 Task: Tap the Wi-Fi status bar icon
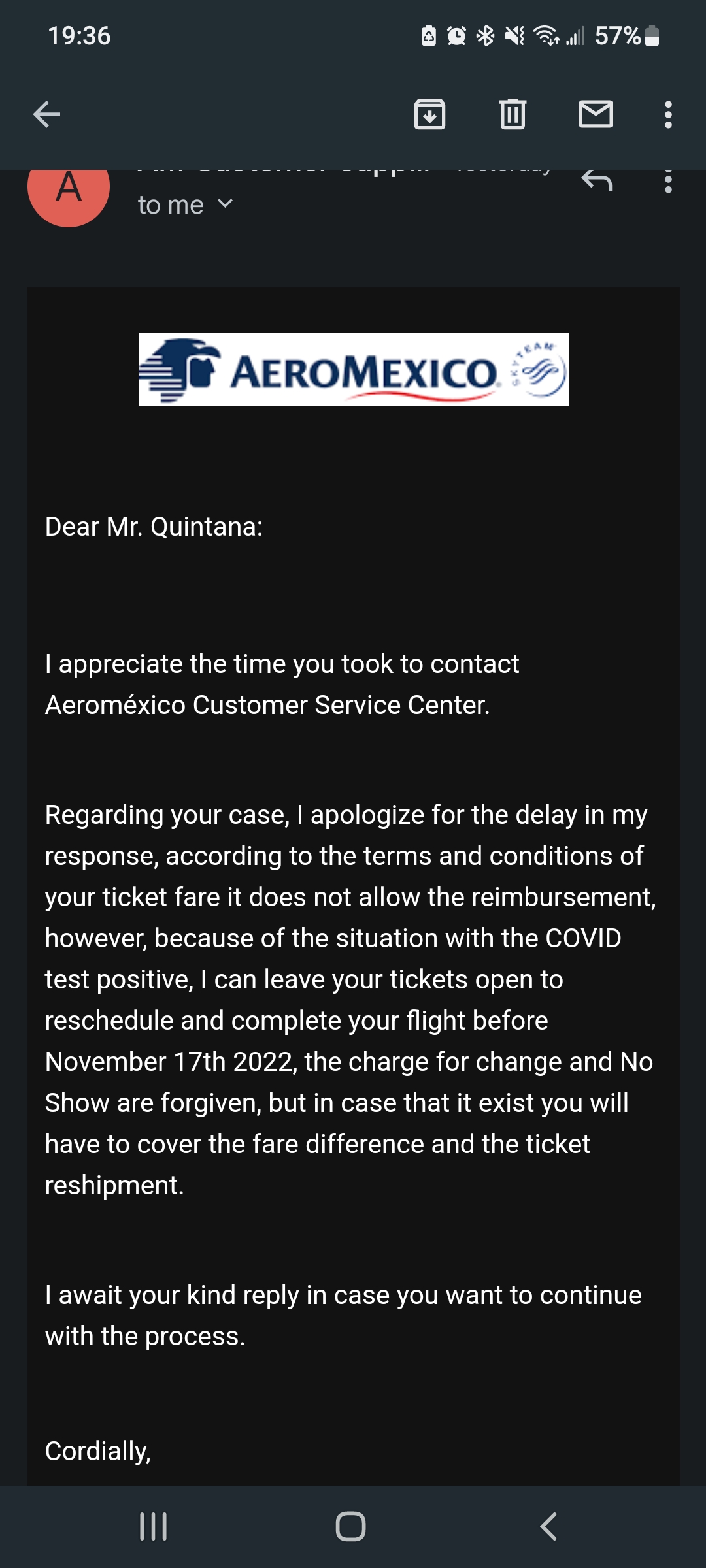pyautogui.click(x=546, y=37)
